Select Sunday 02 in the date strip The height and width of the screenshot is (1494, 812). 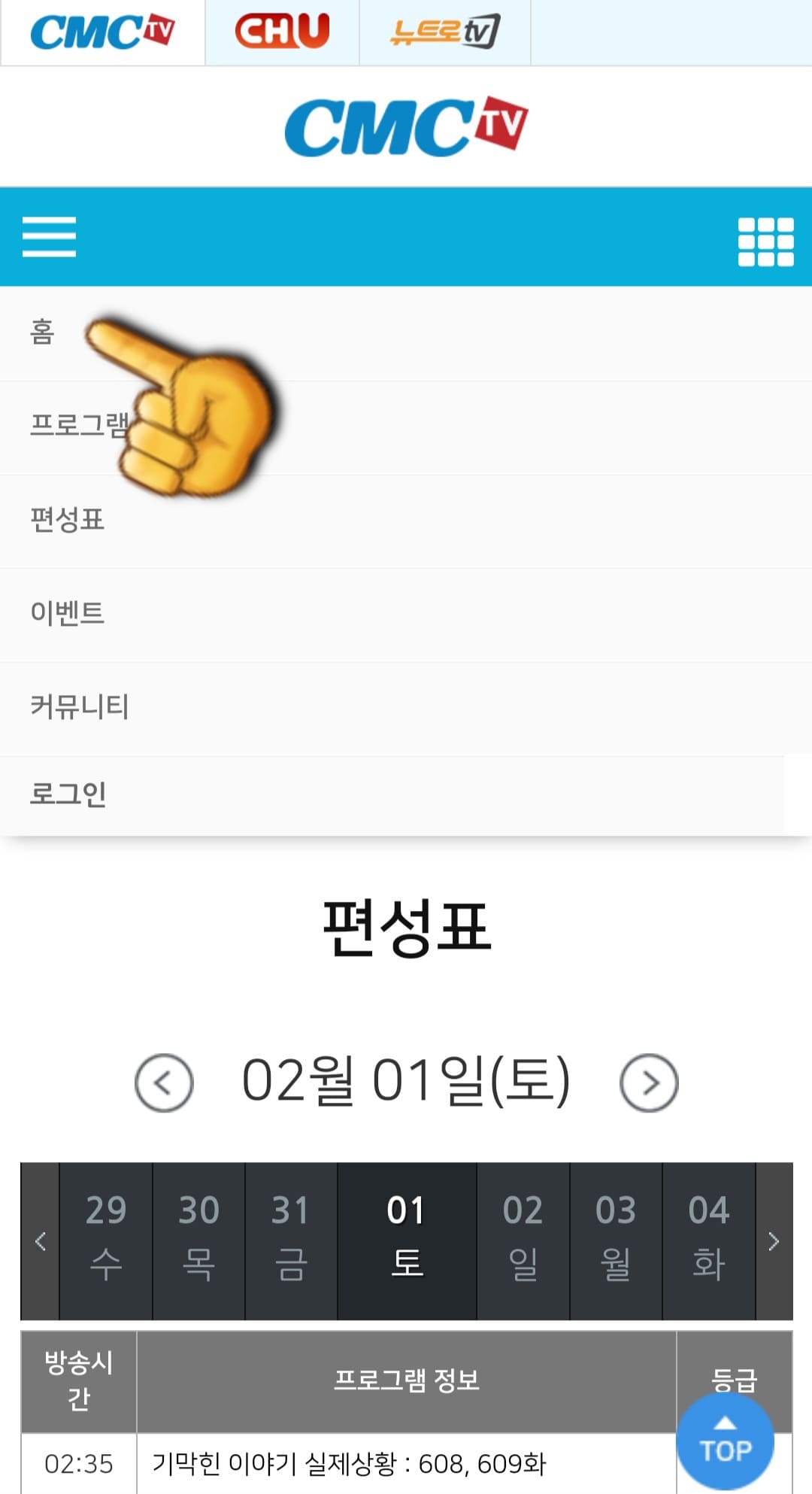(522, 1234)
